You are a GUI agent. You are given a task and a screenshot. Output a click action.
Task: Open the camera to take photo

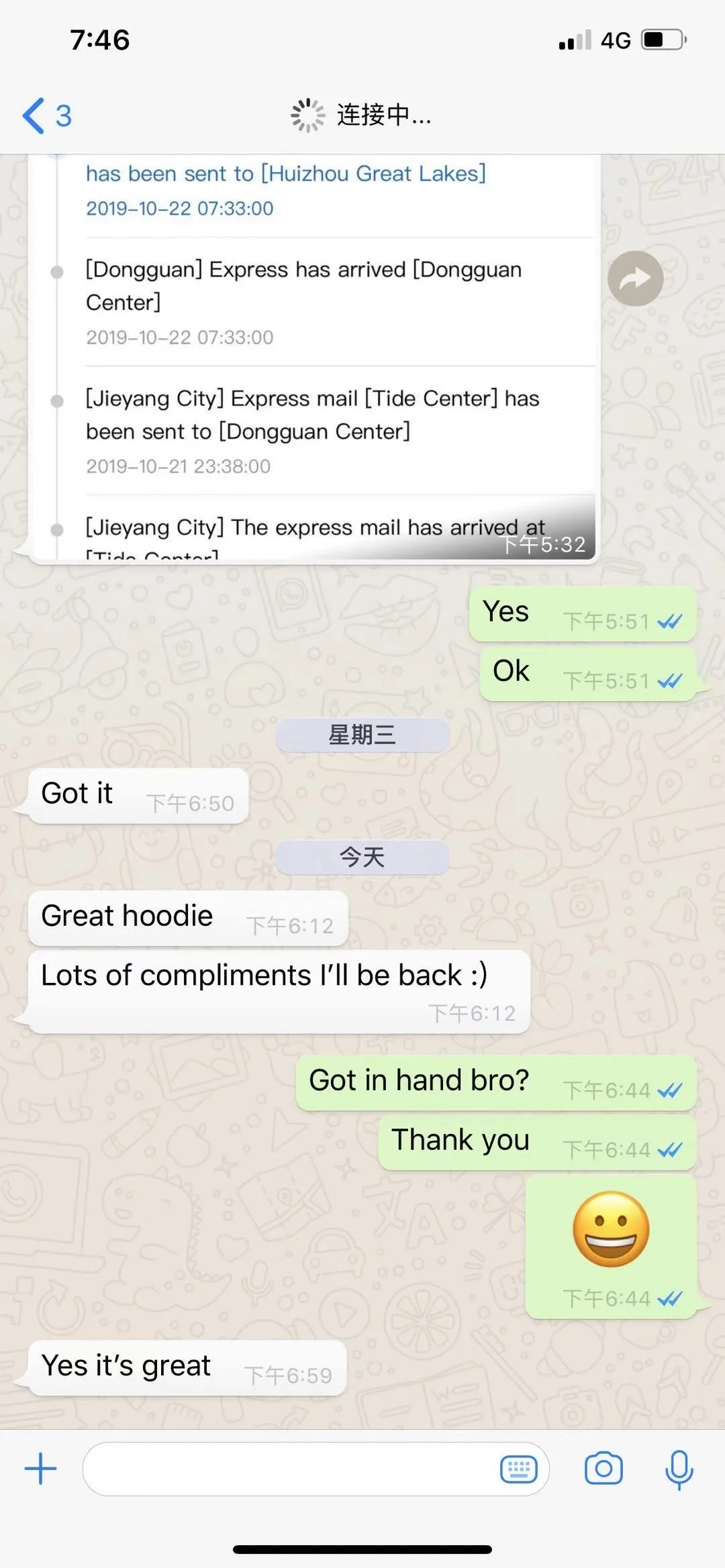click(x=603, y=1469)
